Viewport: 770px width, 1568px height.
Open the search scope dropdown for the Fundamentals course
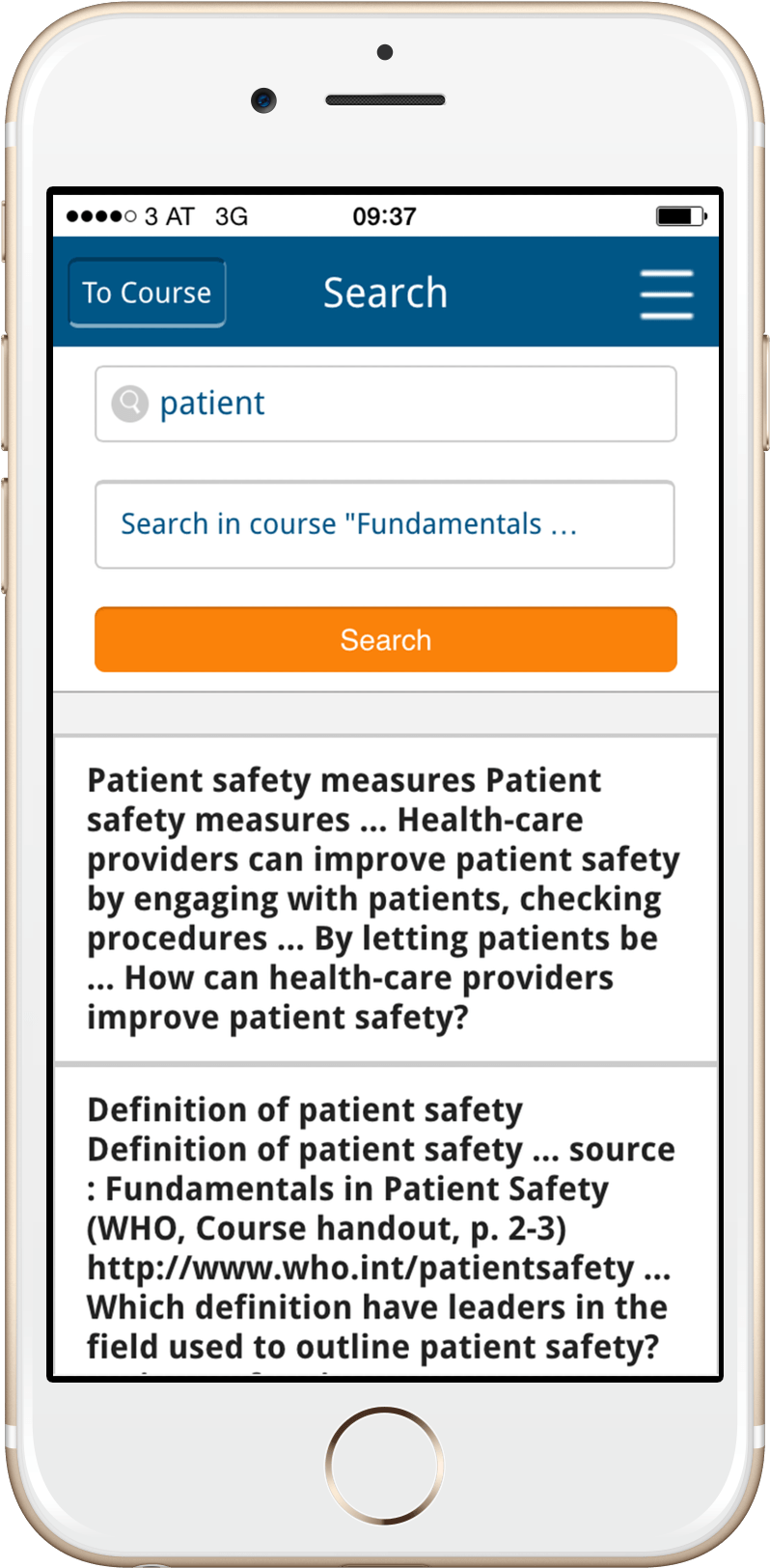click(384, 524)
